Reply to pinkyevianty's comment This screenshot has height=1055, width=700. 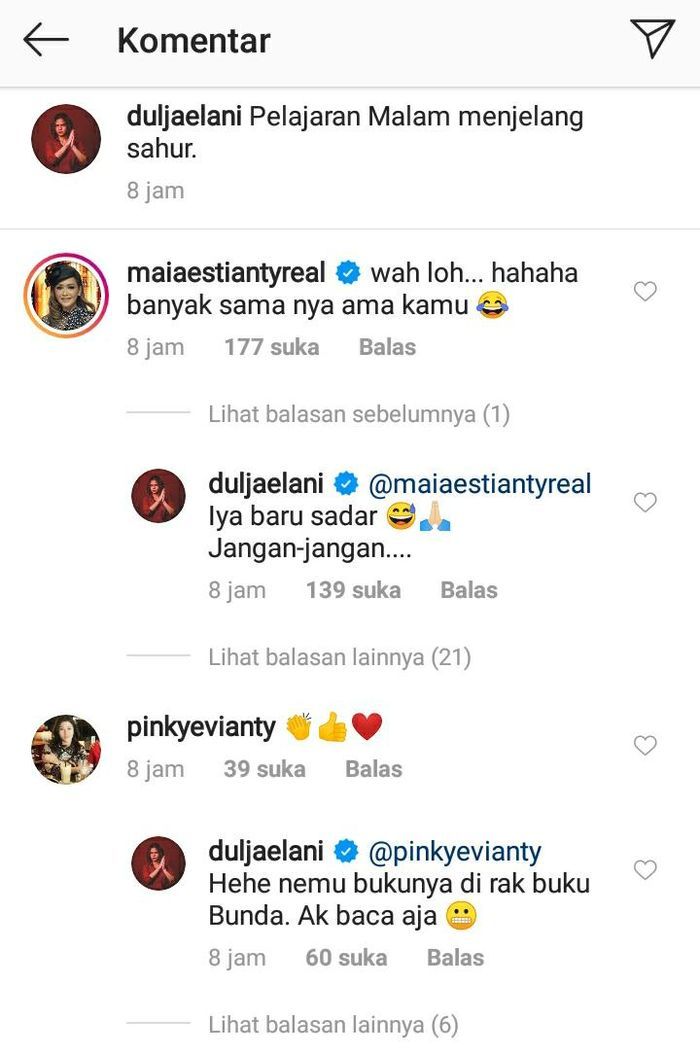(373, 769)
